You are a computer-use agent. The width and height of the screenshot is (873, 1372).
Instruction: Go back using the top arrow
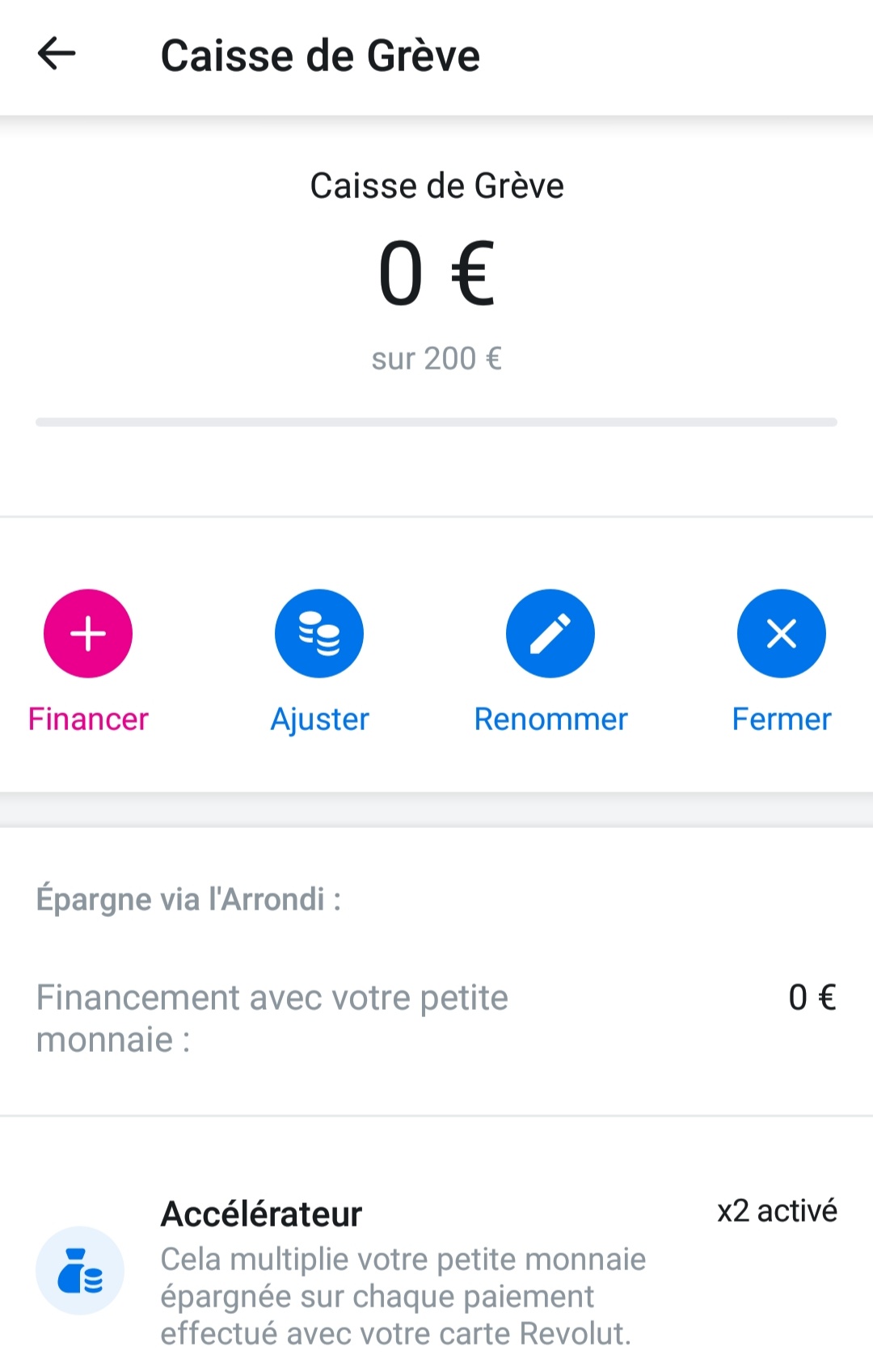[x=57, y=54]
